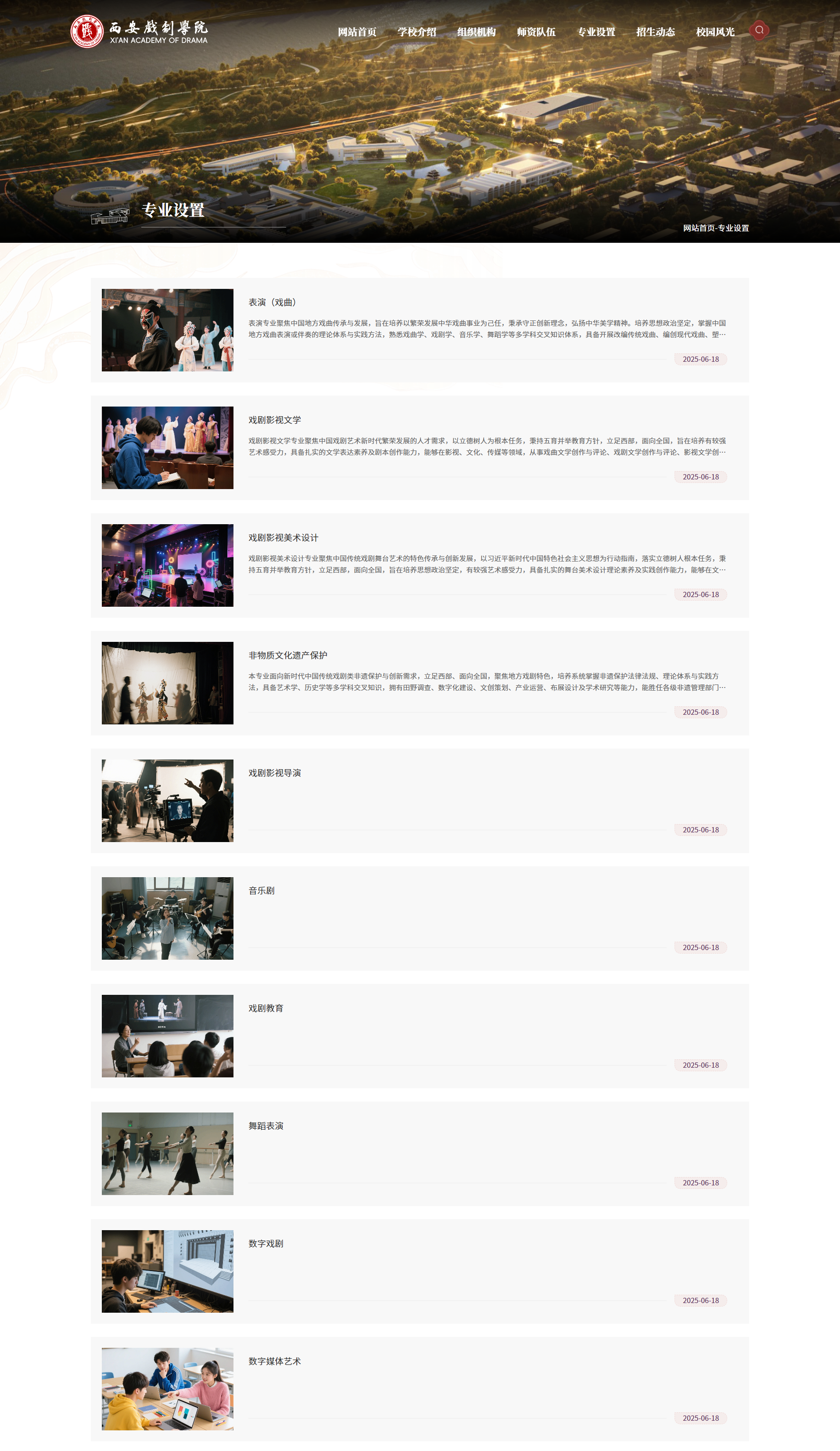
Task: Select 组织机构 in the top menu
Action: [476, 32]
